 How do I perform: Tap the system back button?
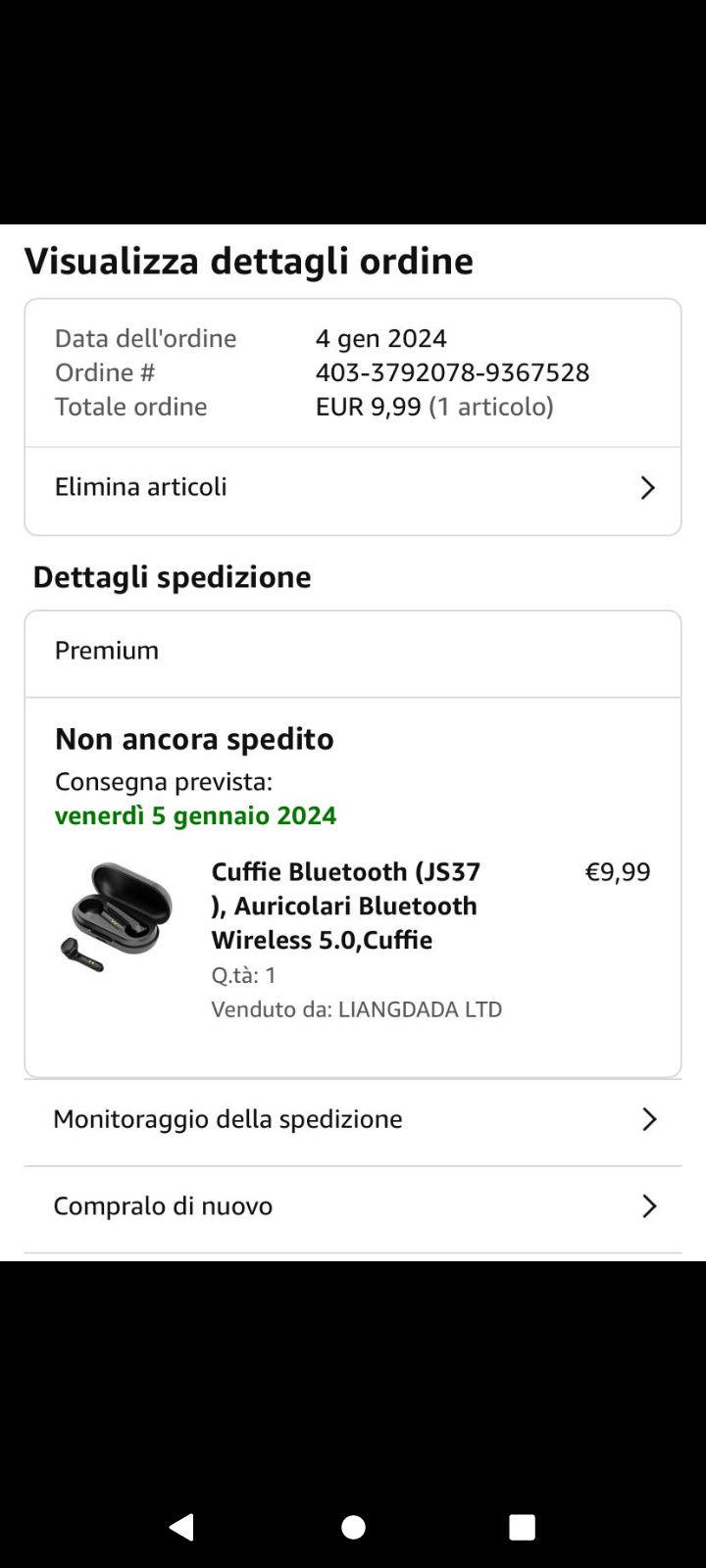(x=182, y=1527)
